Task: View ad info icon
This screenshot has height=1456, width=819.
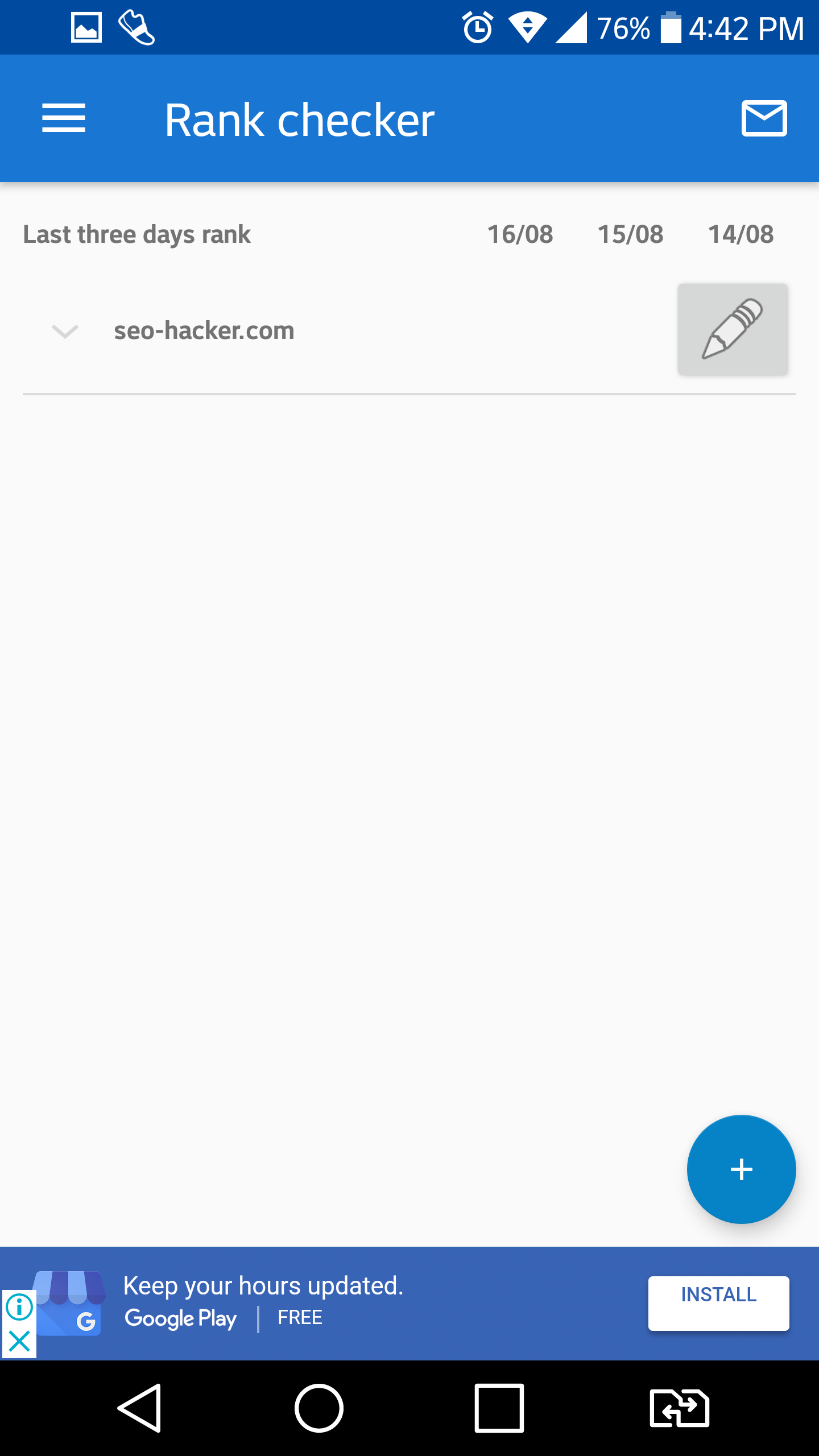Action: pos(19,1306)
